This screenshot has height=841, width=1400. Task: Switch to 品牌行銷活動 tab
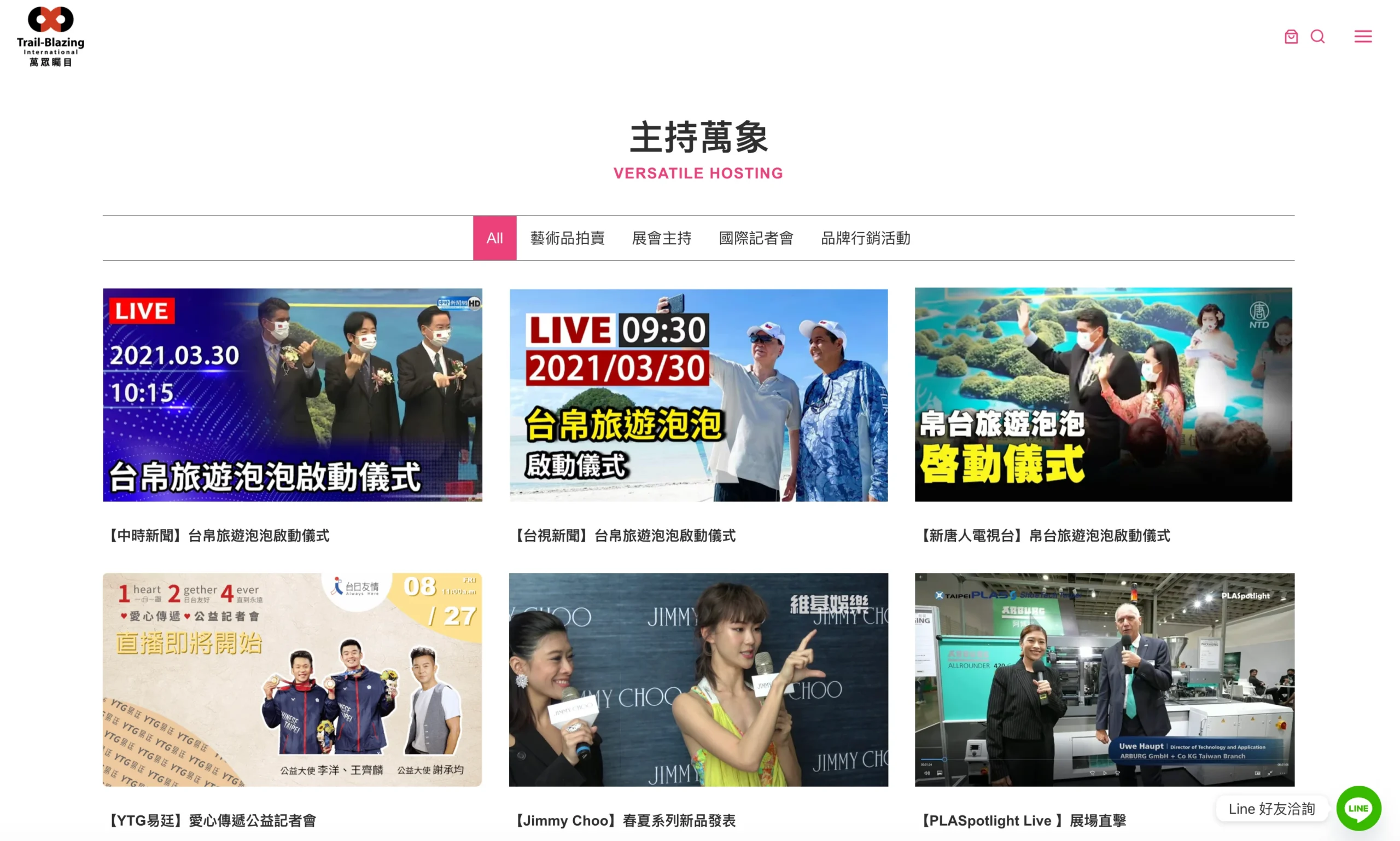point(865,238)
